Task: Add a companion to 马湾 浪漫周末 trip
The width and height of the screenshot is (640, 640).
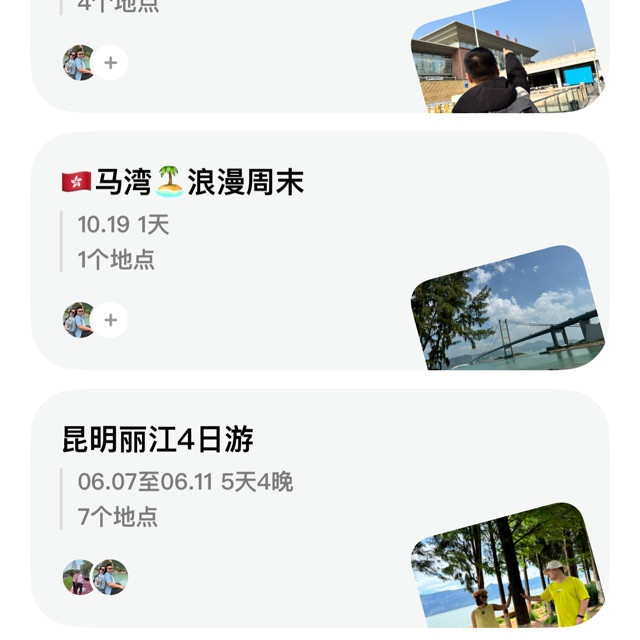Action: [x=111, y=320]
